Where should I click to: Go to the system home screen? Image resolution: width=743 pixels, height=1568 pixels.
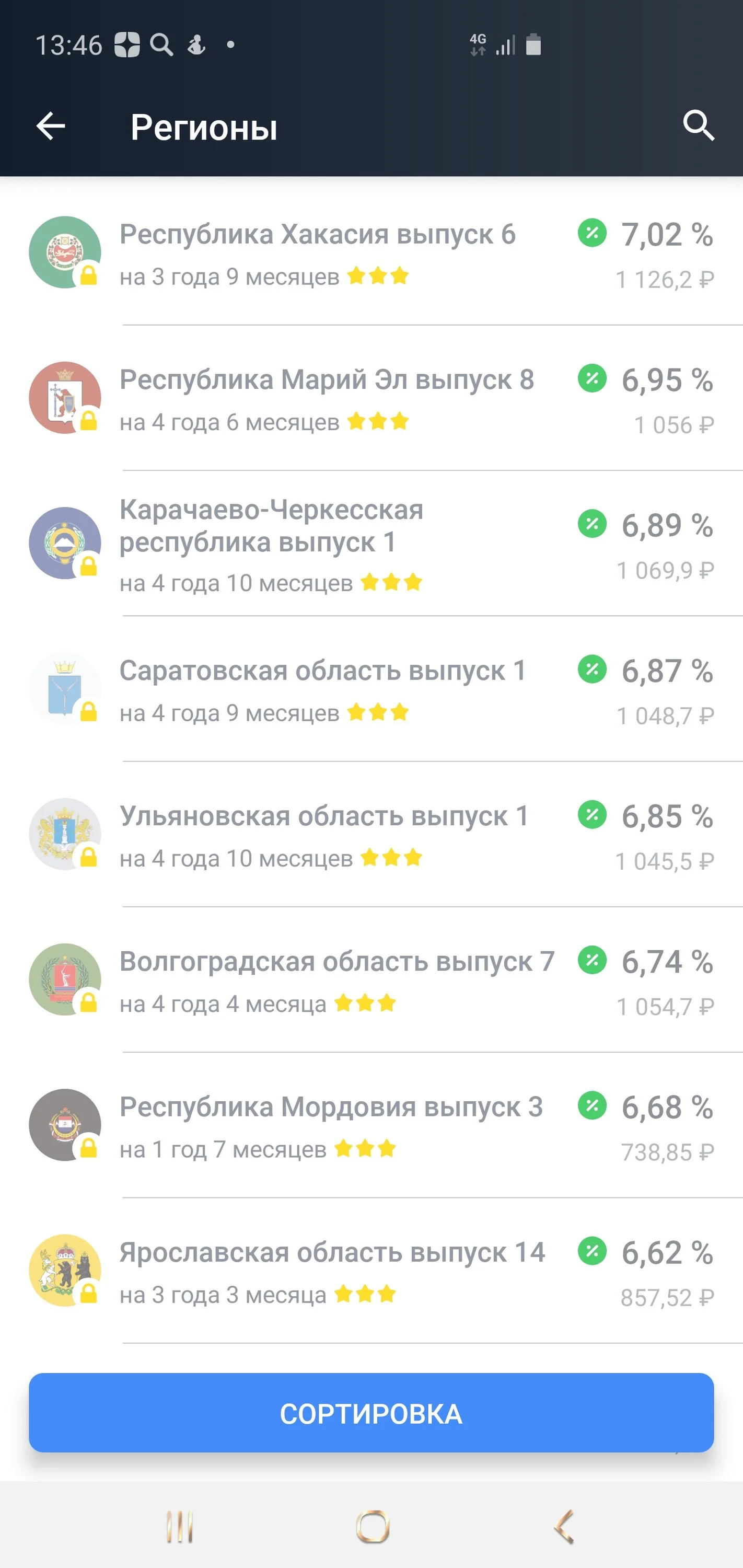pyautogui.click(x=373, y=1526)
